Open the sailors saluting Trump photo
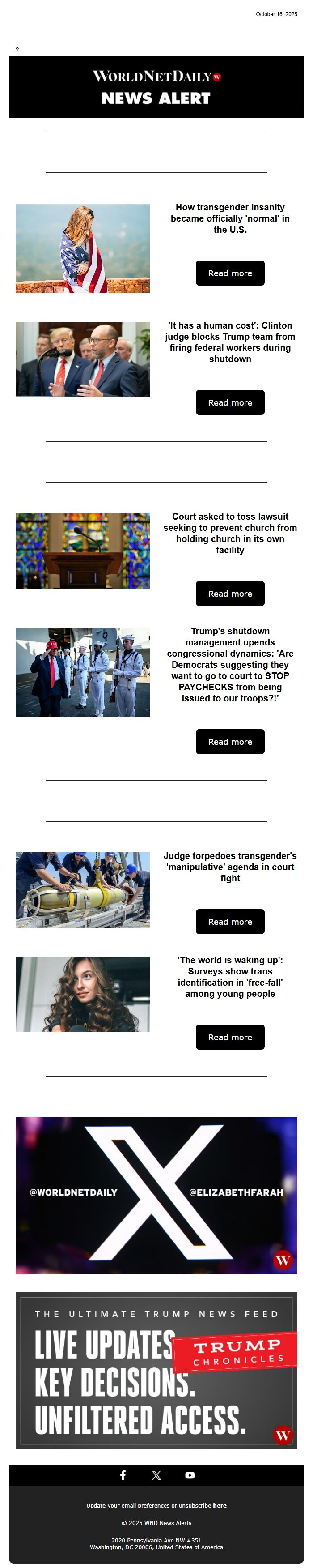 coord(83,672)
